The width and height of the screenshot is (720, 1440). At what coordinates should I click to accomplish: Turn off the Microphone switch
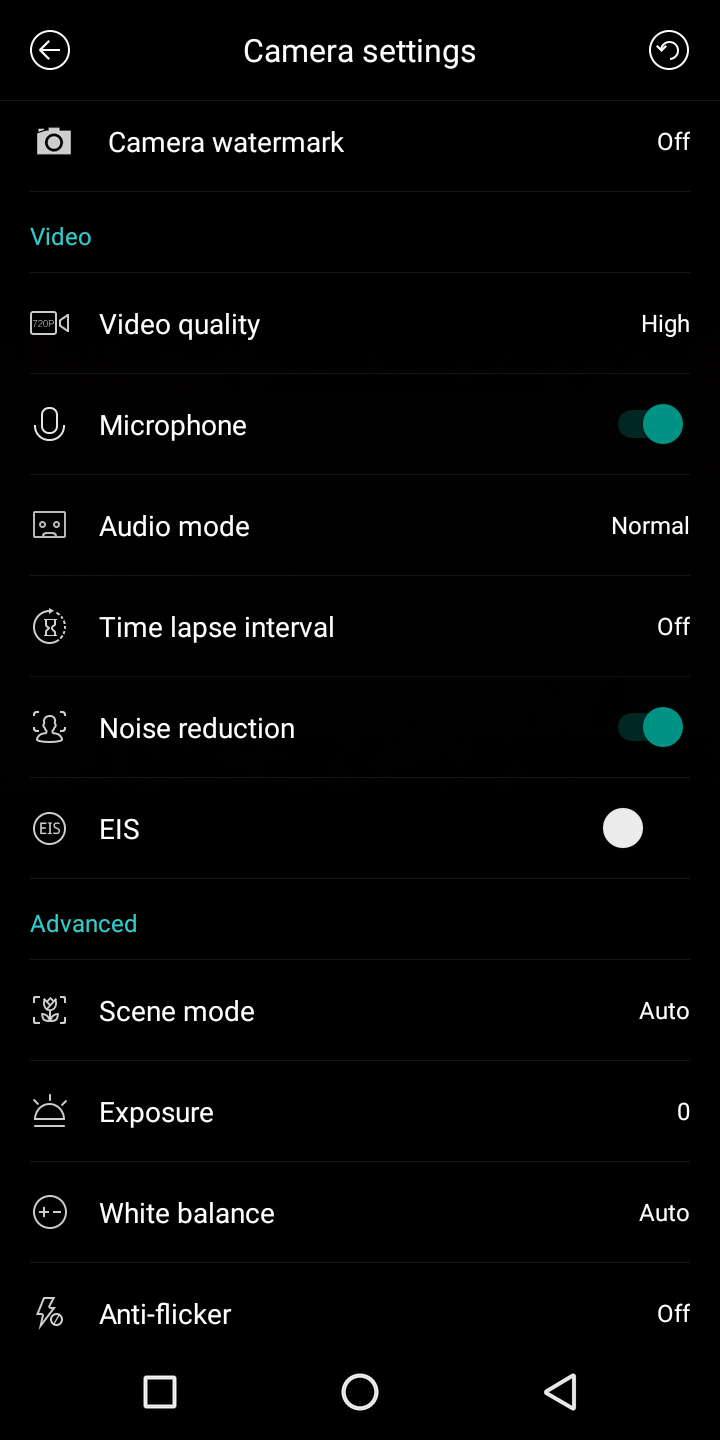pos(650,425)
